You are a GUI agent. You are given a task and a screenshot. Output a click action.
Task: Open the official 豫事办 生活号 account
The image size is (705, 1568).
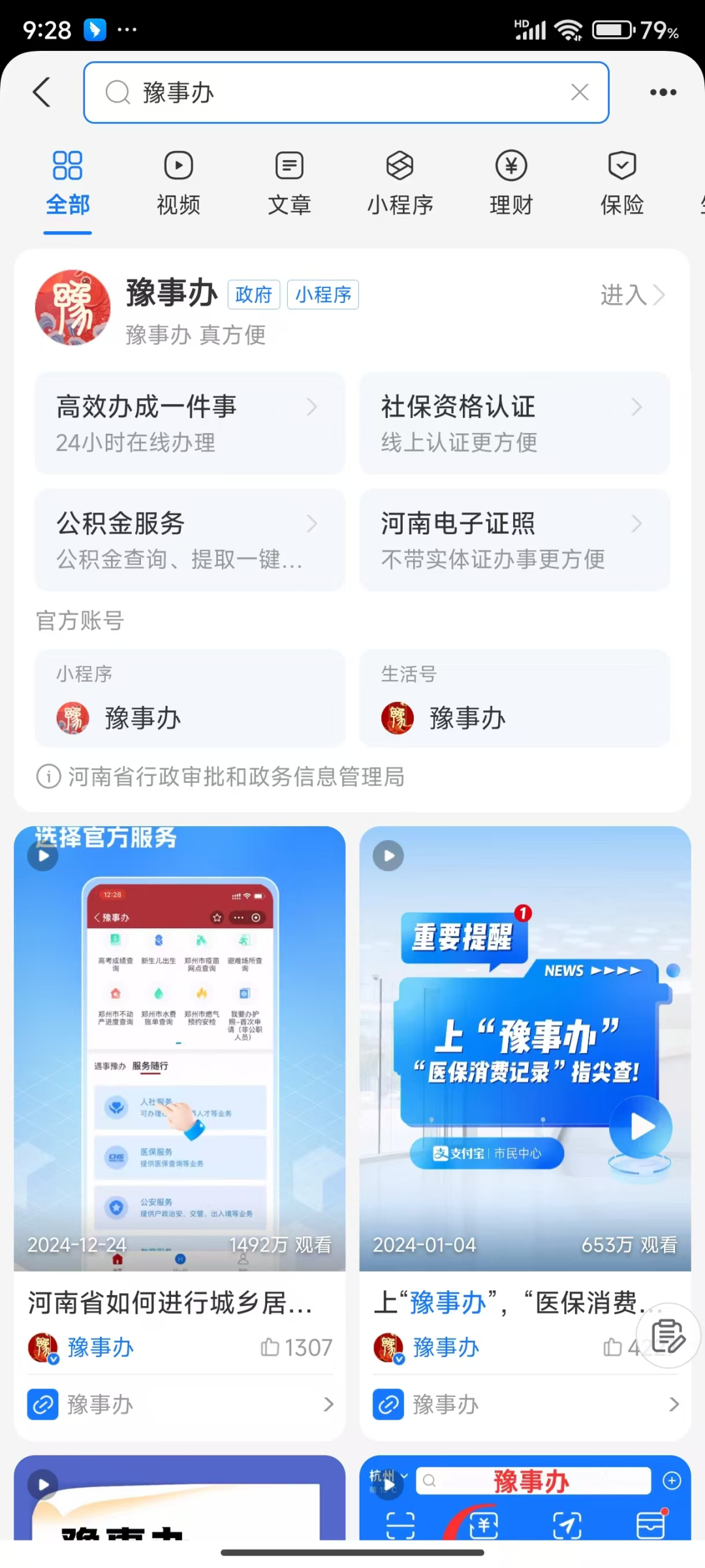[x=514, y=699]
